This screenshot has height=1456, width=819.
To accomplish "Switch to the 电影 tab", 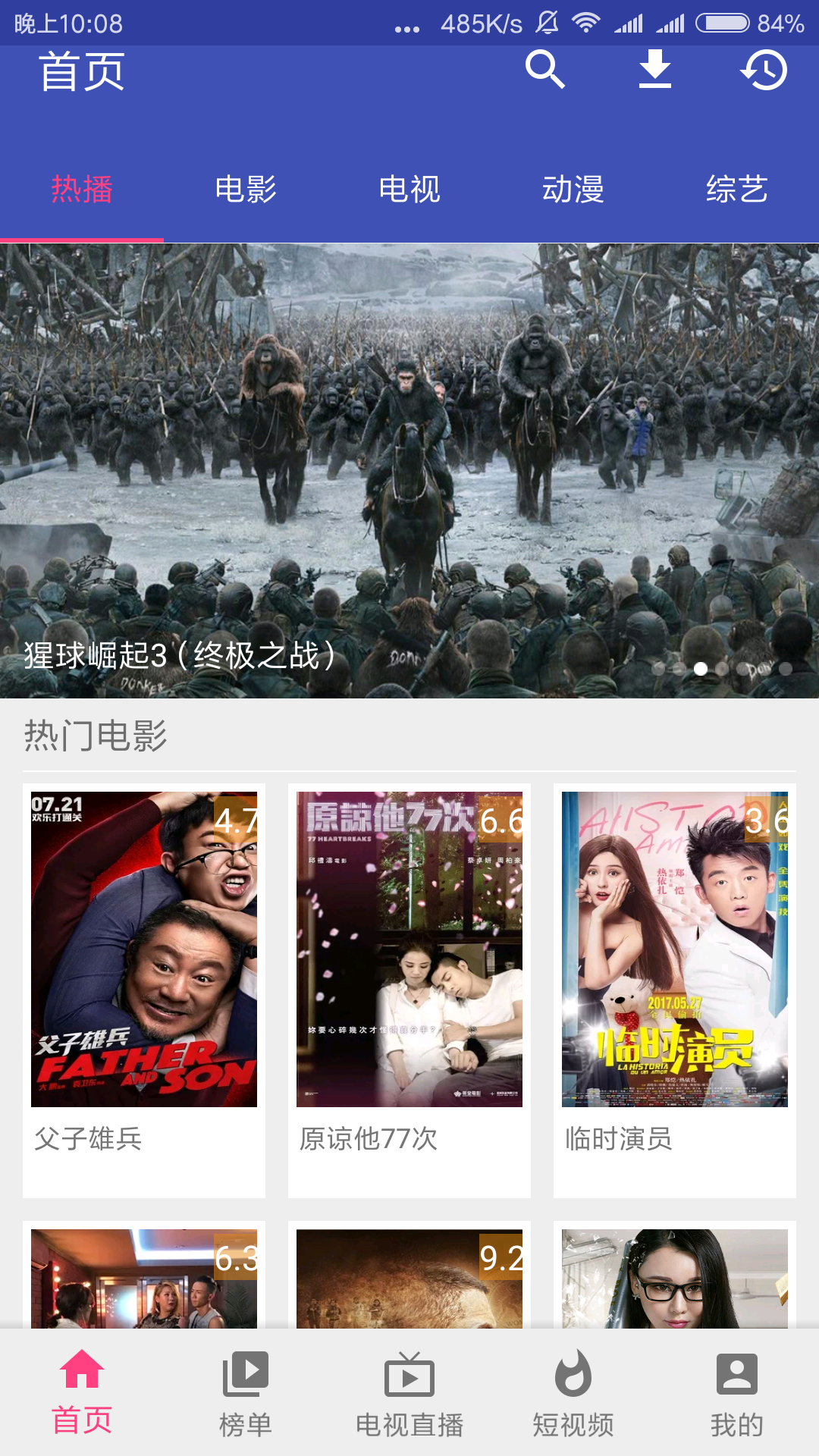I will pyautogui.click(x=246, y=190).
